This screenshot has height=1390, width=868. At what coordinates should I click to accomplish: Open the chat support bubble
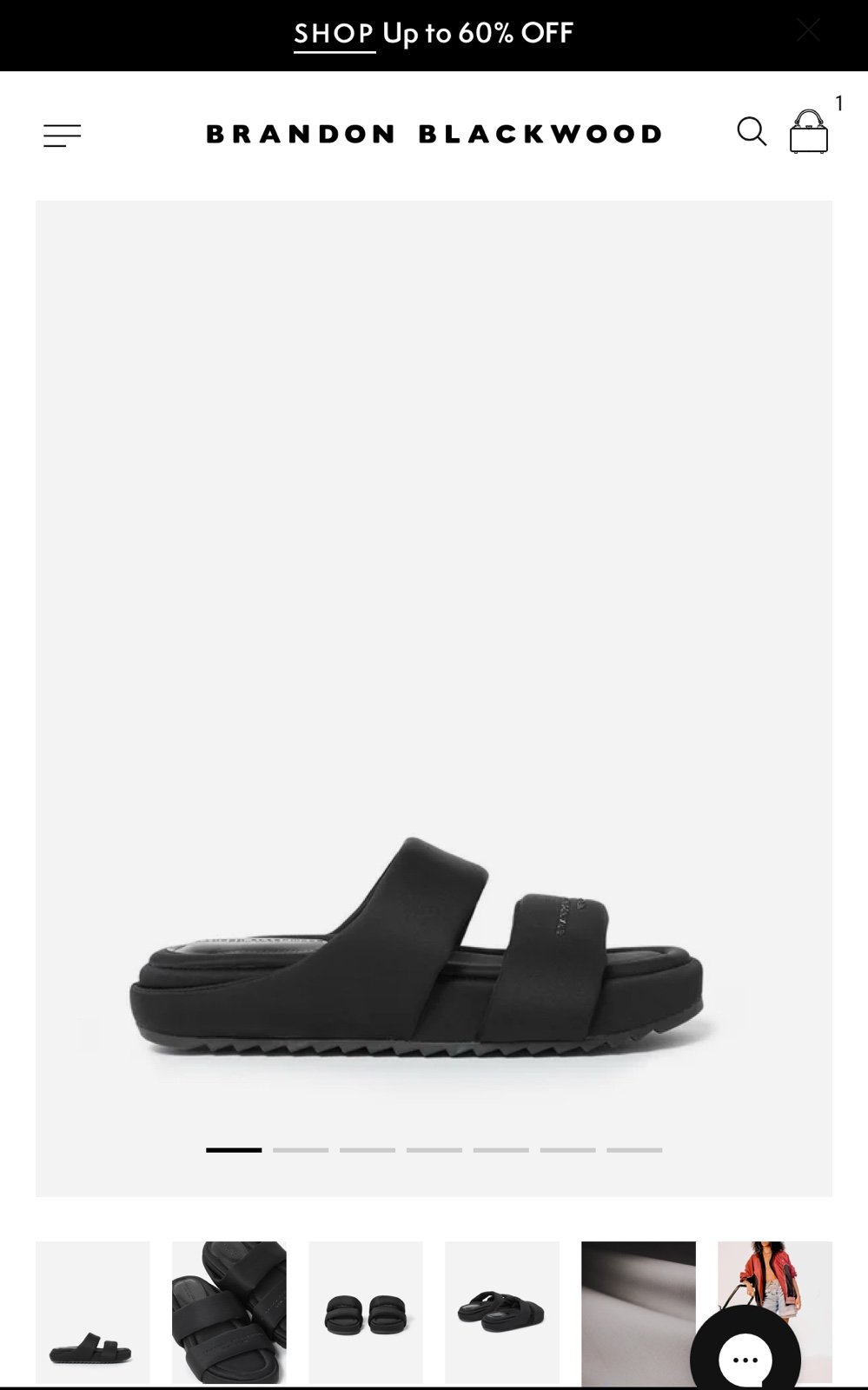pyautogui.click(x=745, y=1355)
